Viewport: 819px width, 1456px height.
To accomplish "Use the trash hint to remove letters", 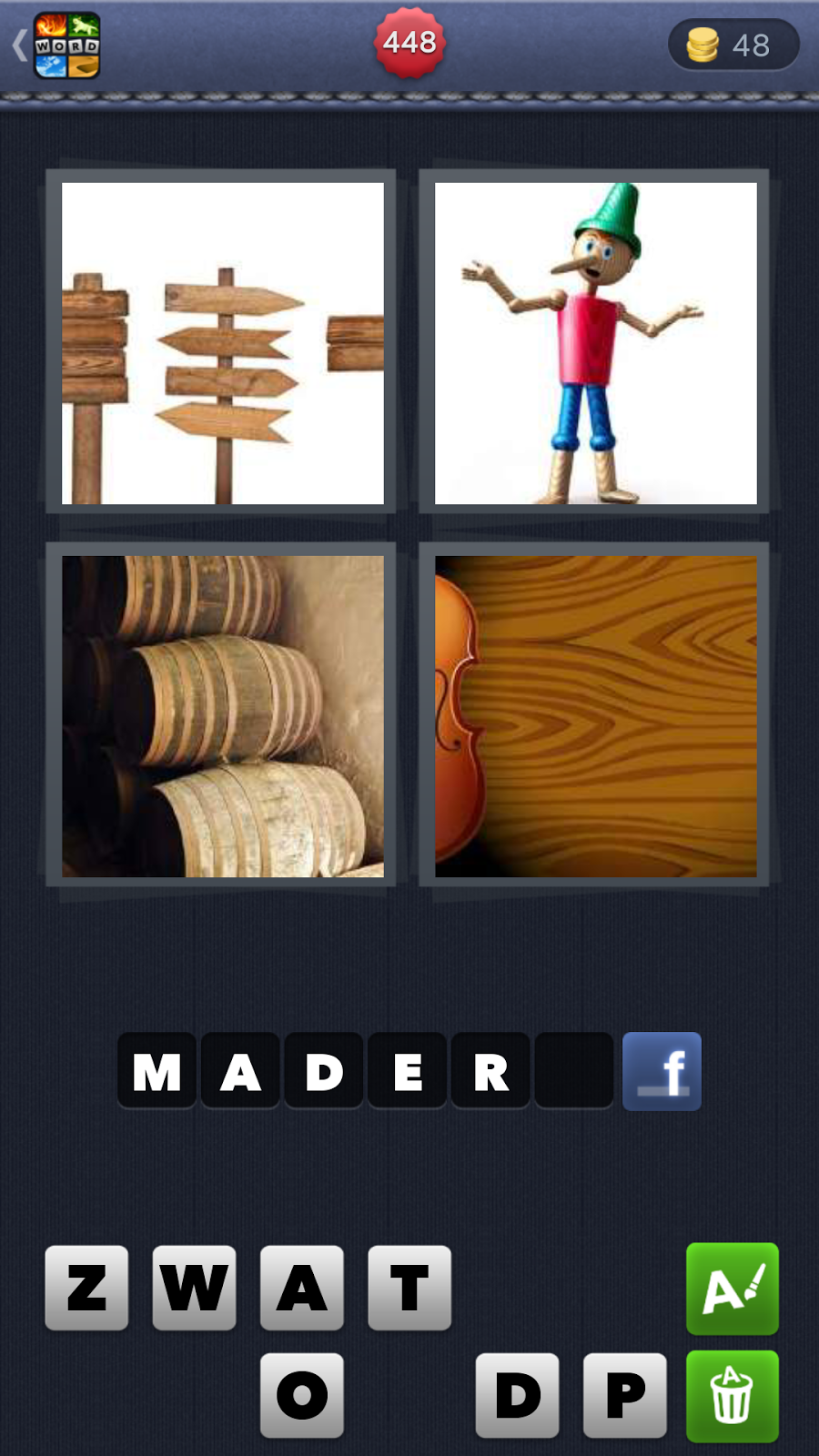I will point(733,1396).
